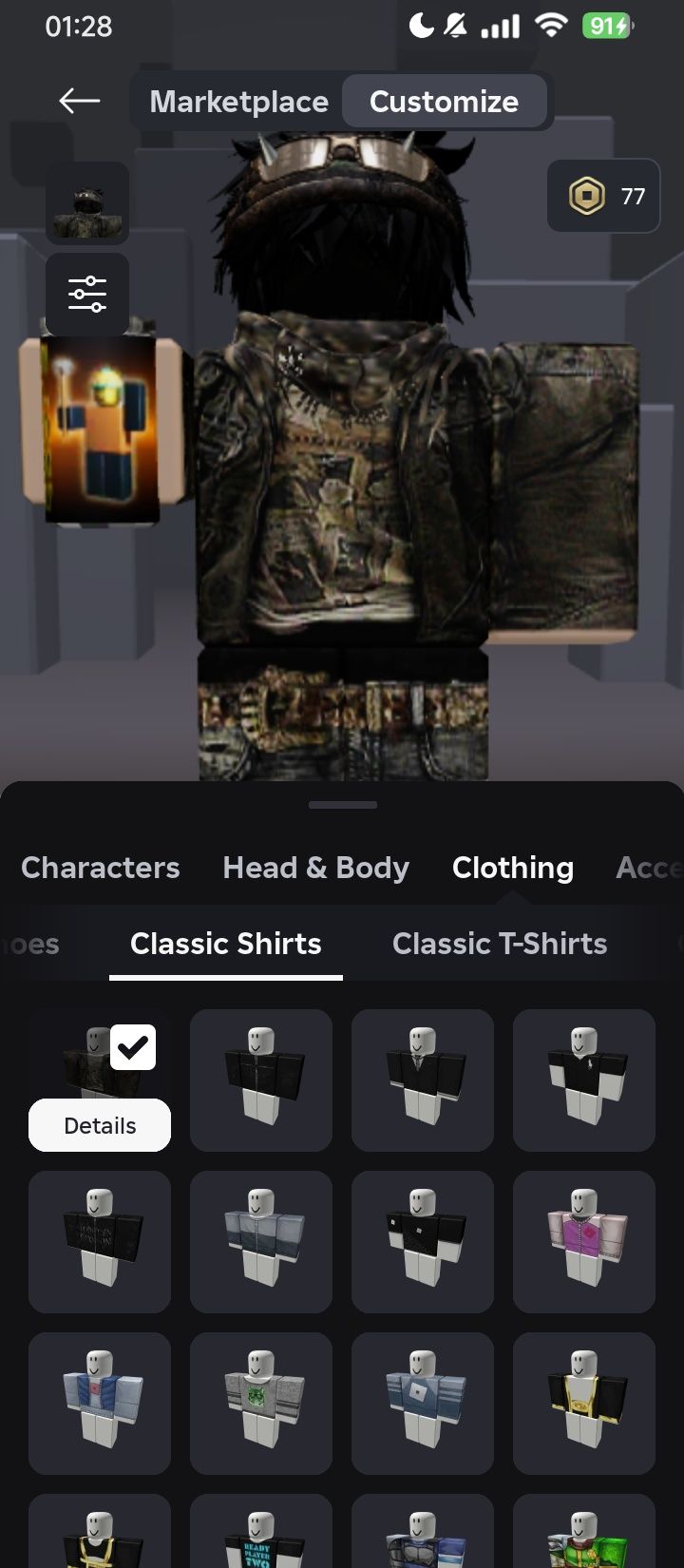Select the Customize tab
The height and width of the screenshot is (1568, 684).
[444, 102]
